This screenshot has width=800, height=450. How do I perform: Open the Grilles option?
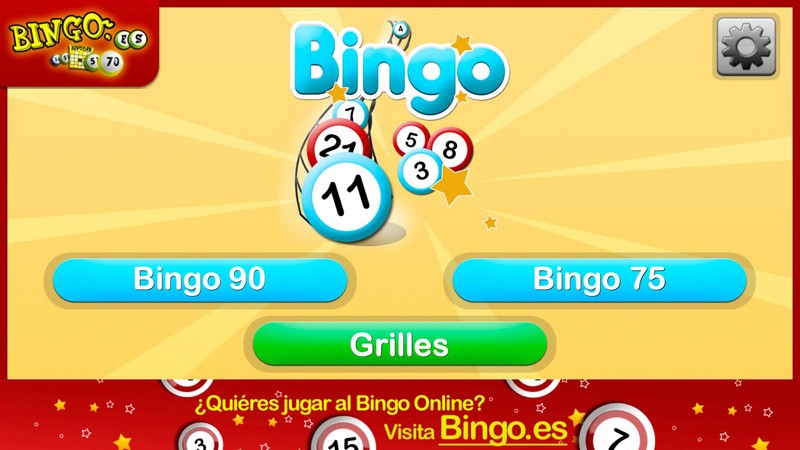coord(399,344)
